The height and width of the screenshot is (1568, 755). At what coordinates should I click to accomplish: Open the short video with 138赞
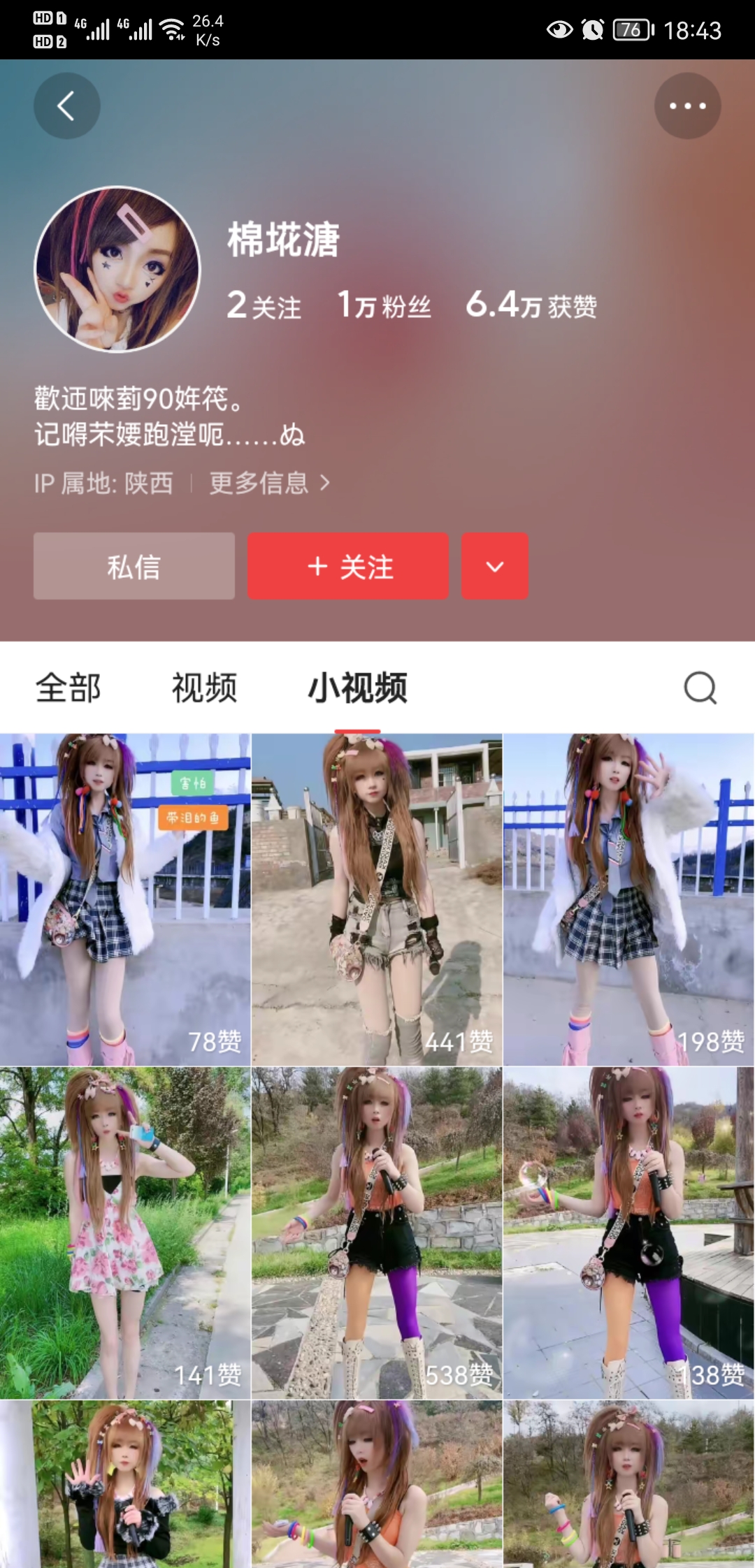628,1233
